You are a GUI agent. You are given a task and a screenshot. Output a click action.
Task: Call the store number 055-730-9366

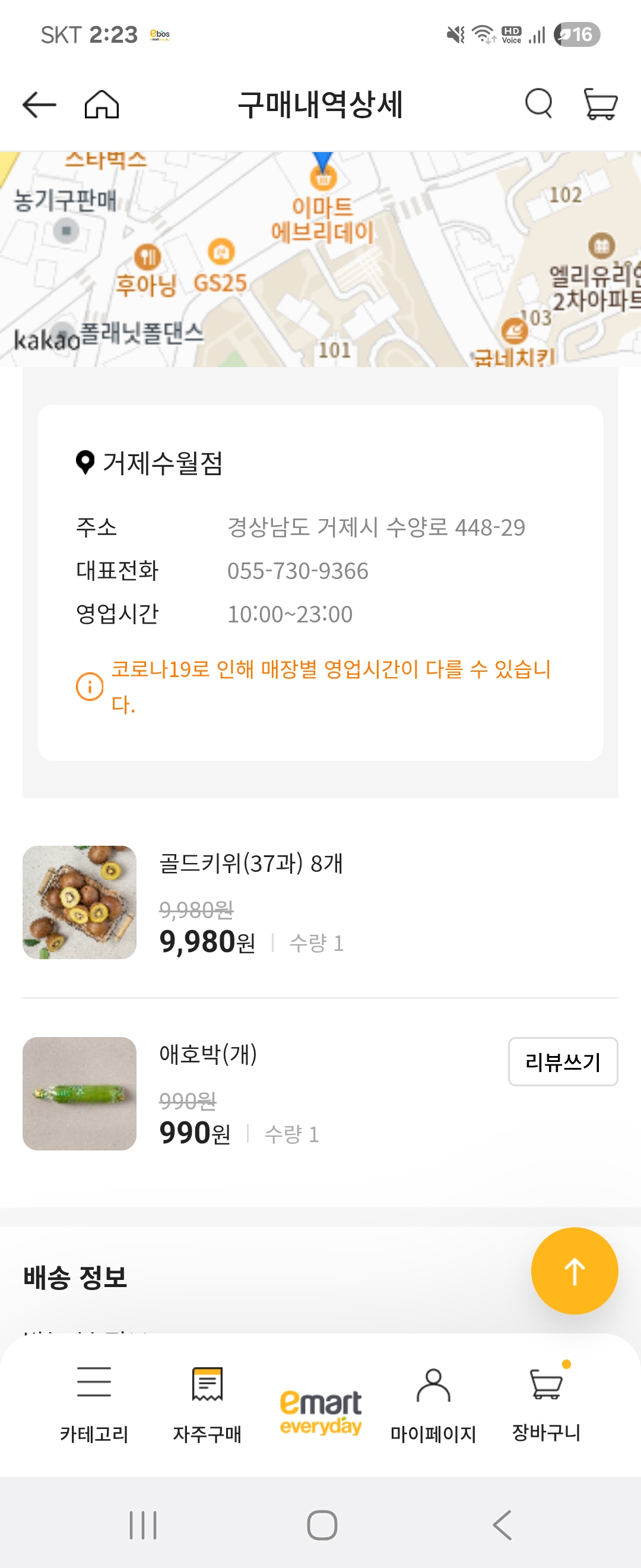point(299,570)
